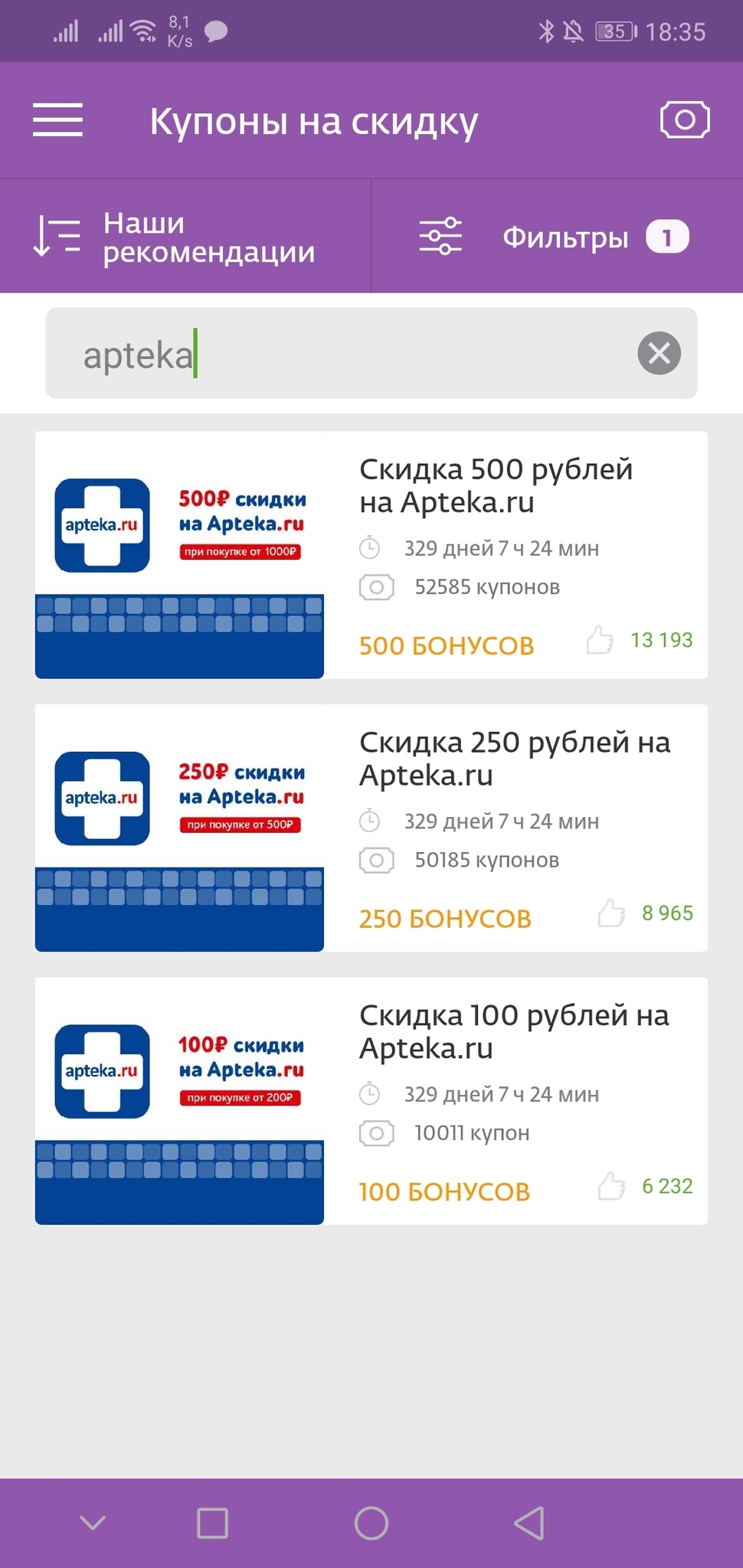Clear the apteka search text
The width and height of the screenshot is (743, 1568).
pyautogui.click(x=659, y=354)
